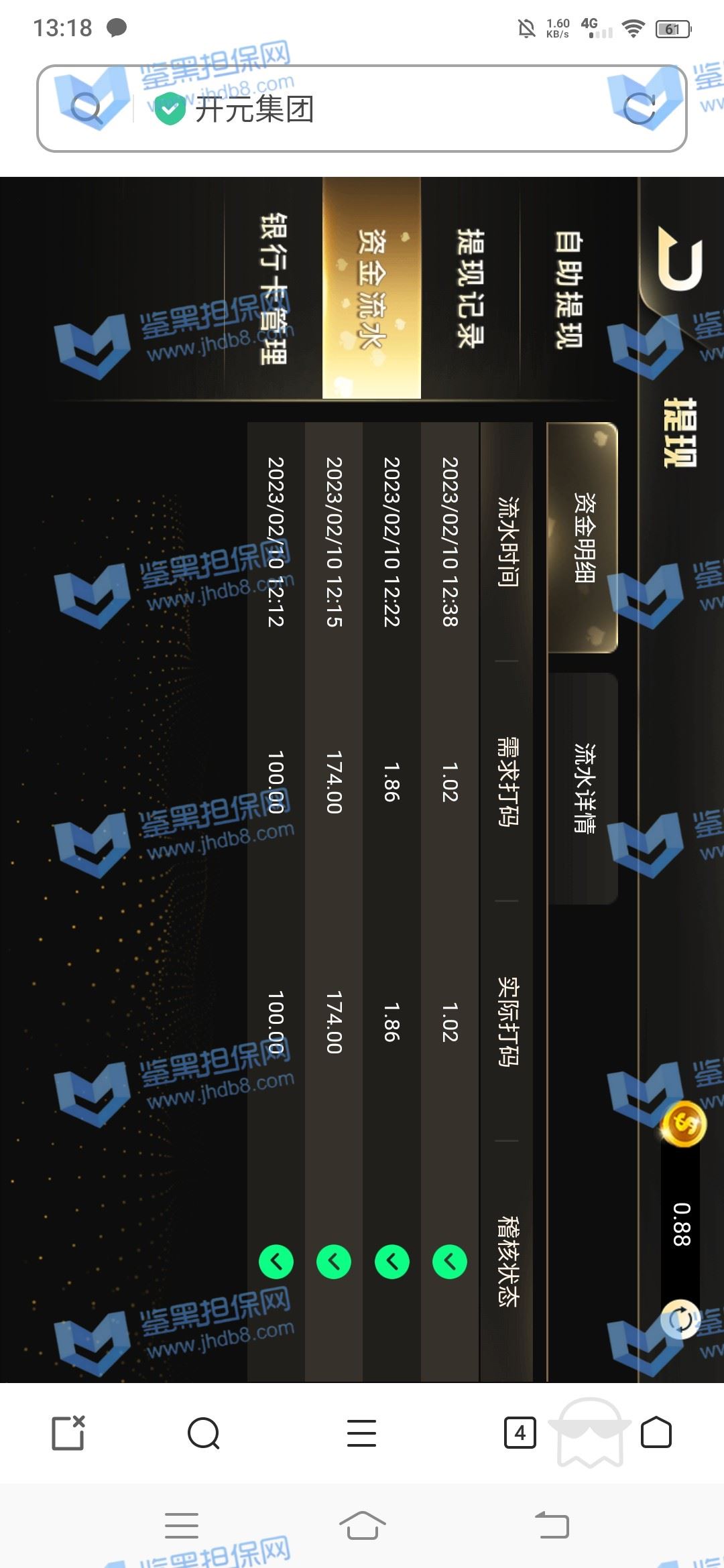Switch to the 流水详情 sub-tab

(x=583, y=788)
